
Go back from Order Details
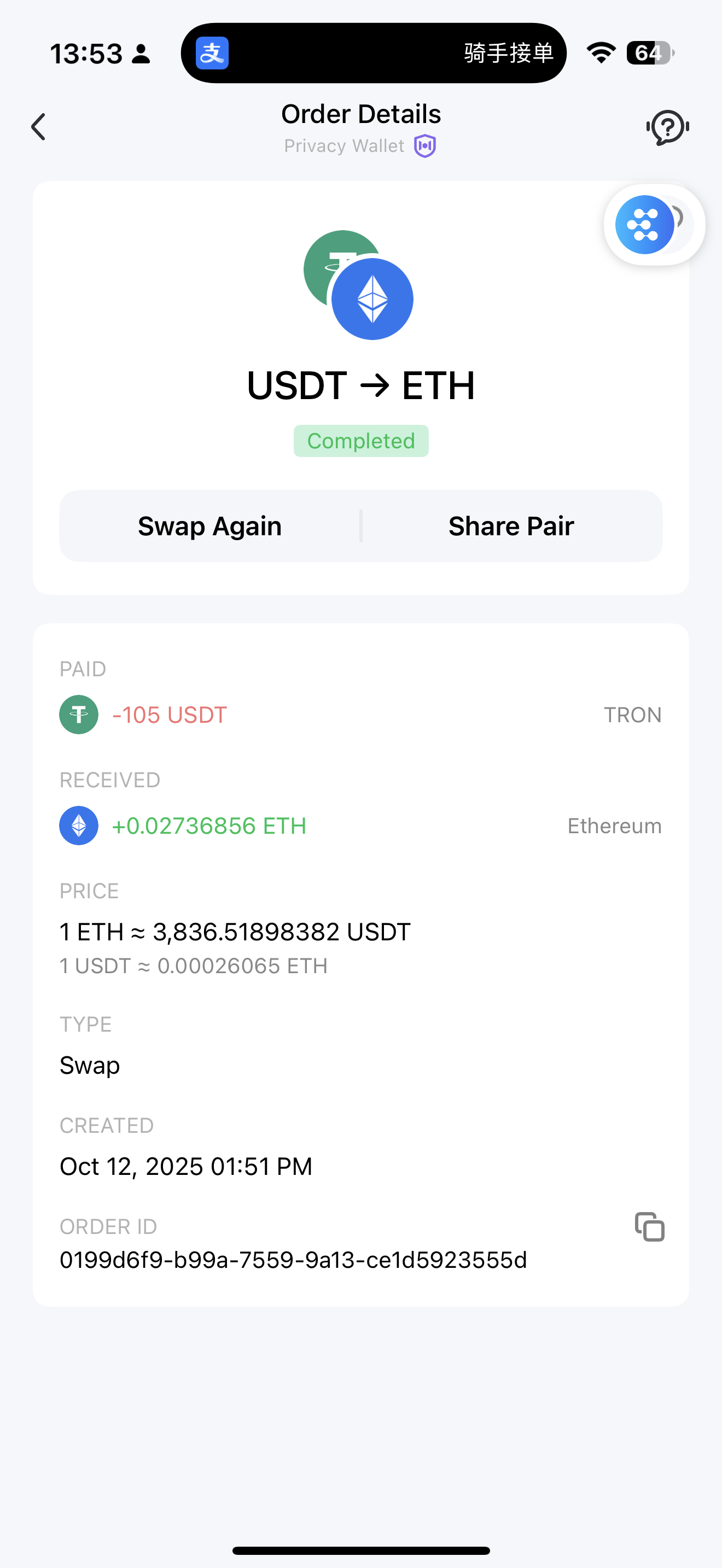pyautogui.click(x=39, y=127)
